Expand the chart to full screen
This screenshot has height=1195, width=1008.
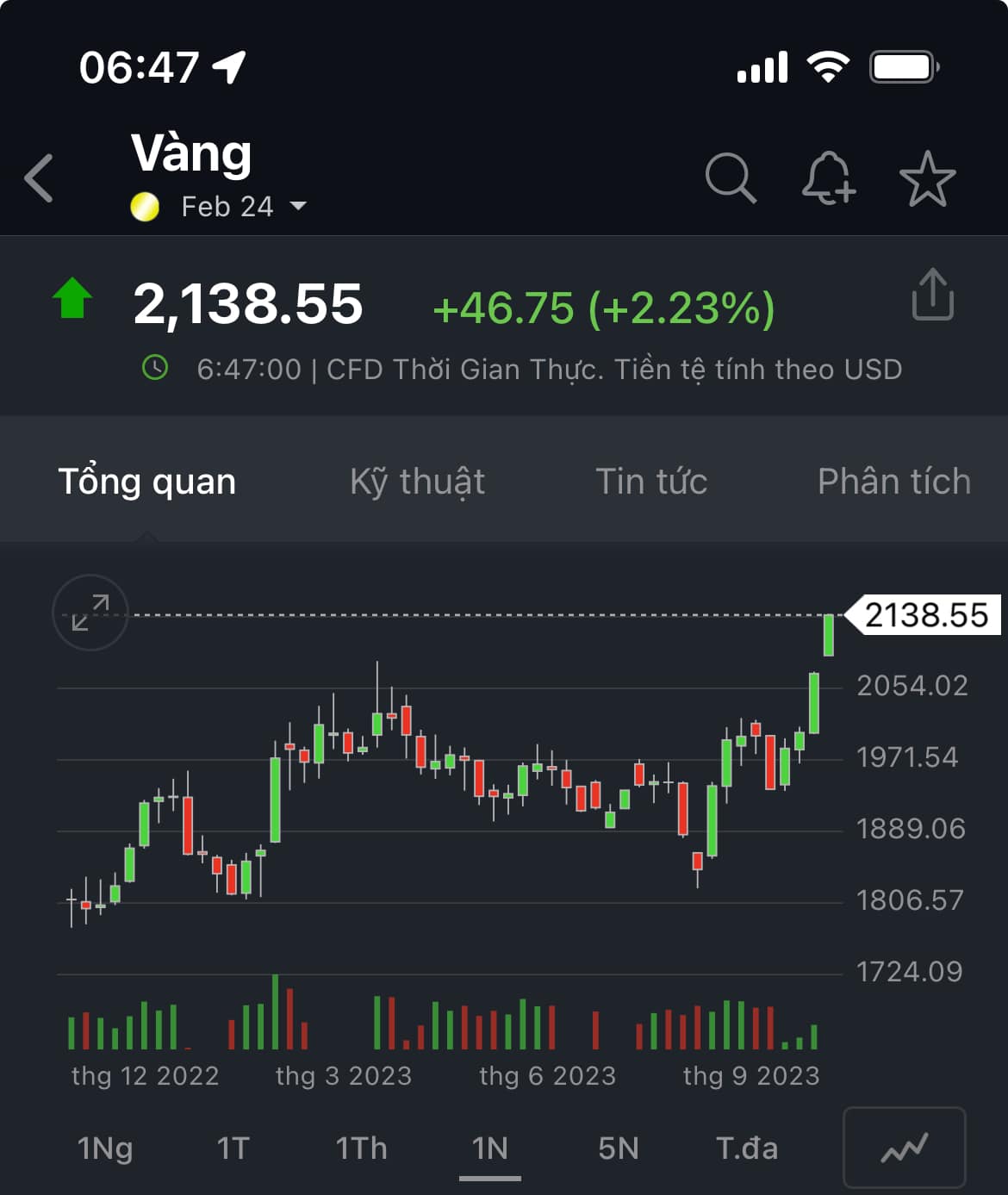[90, 613]
